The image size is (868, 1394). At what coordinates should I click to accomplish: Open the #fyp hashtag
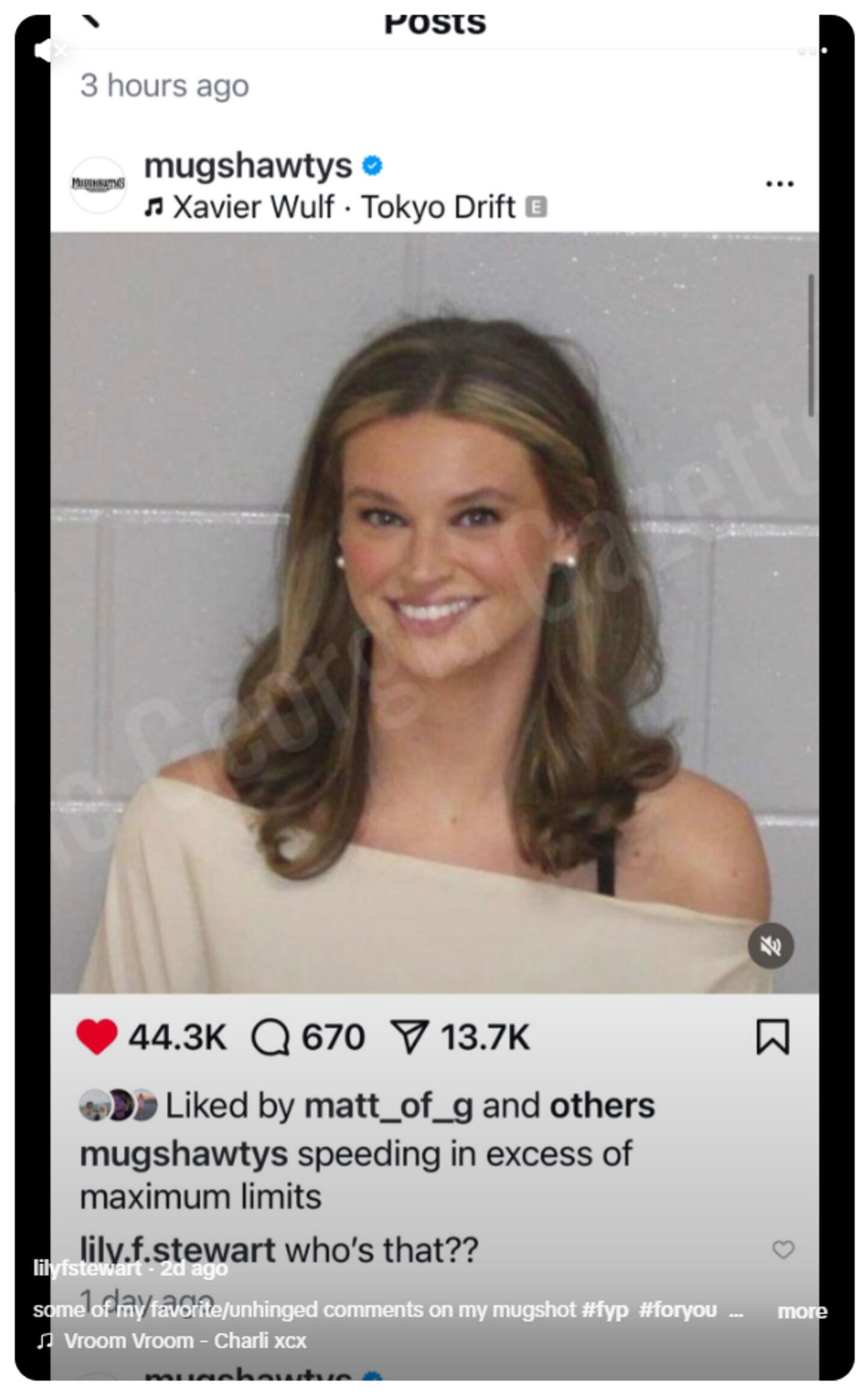pyautogui.click(x=604, y=1310)
